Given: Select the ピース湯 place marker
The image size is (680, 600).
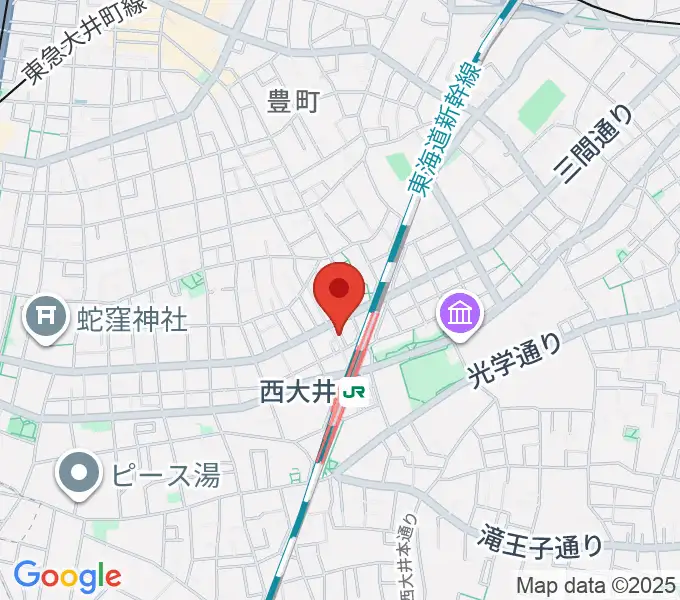Looking at the screenshot, I should click(78, 474).
